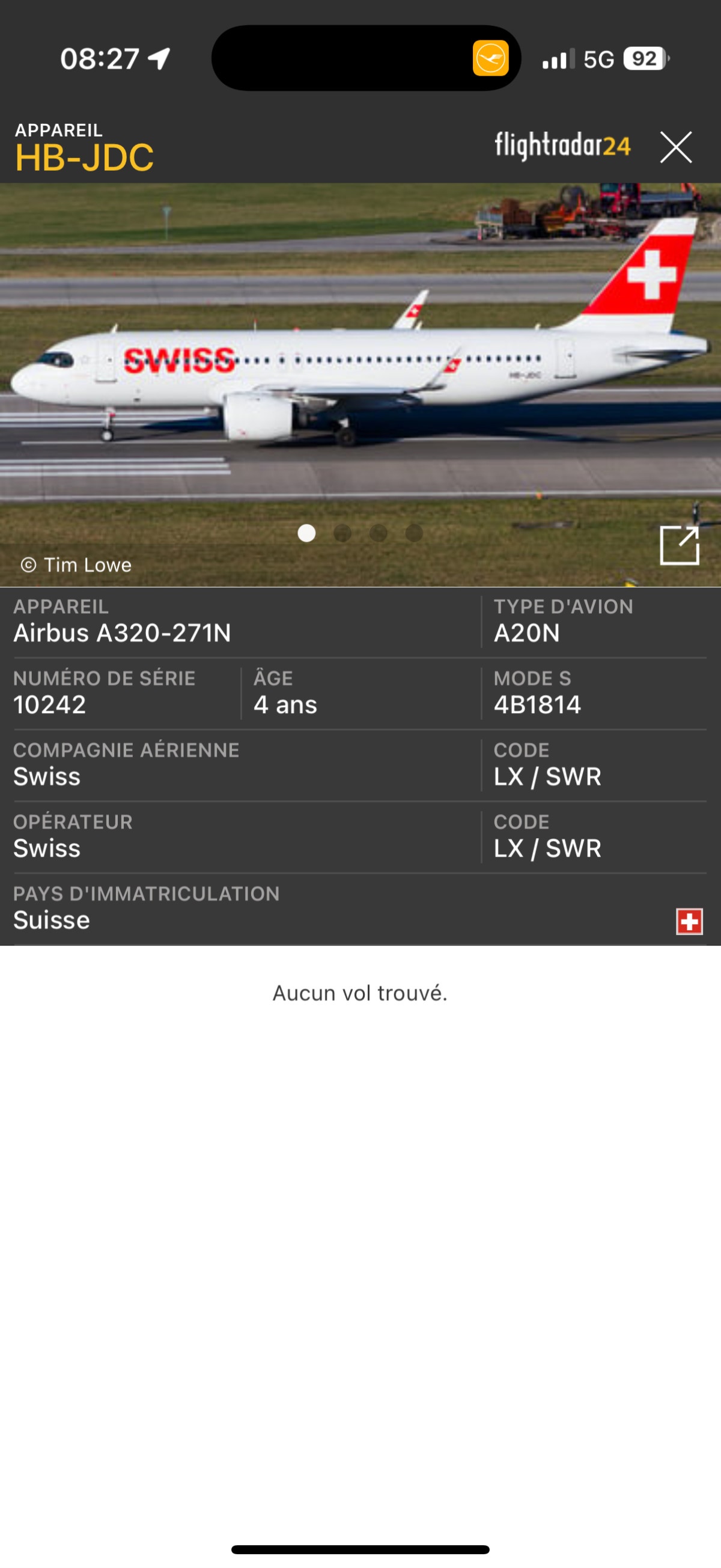Jump to the second photo indicator dot
The width and height of the screenshot is (721, 1568).
pos(342,533)
